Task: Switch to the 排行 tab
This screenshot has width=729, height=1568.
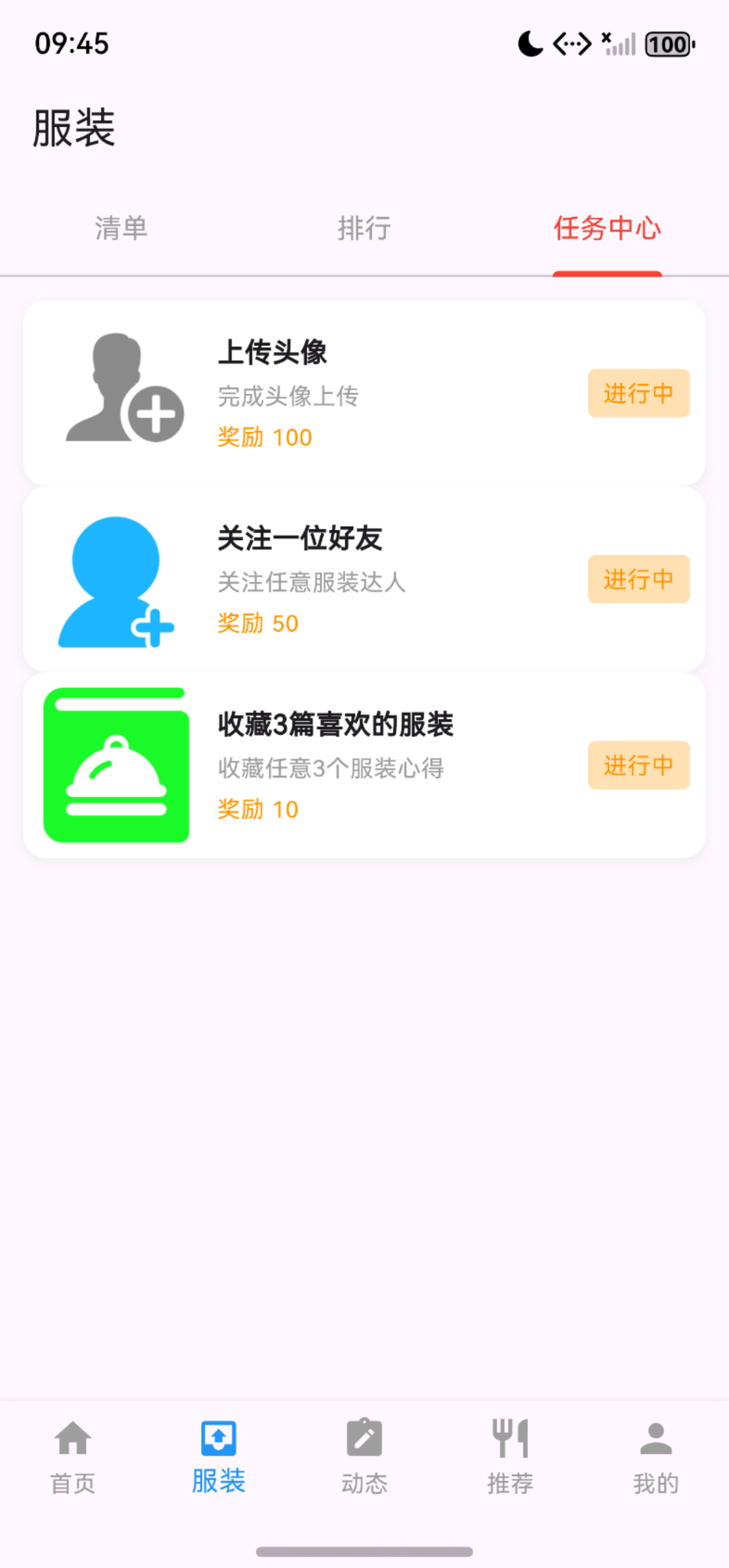Action: pyautogui.click(x=364, y=229)
